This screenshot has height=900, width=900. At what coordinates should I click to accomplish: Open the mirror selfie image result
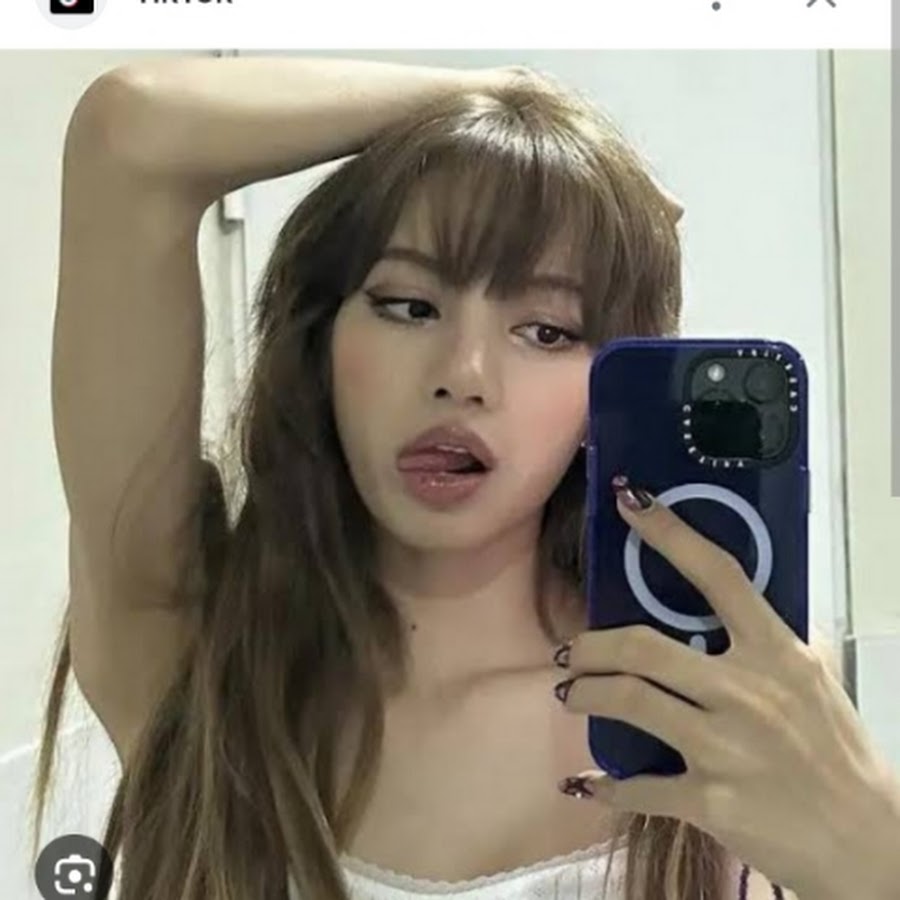point(450,470)
